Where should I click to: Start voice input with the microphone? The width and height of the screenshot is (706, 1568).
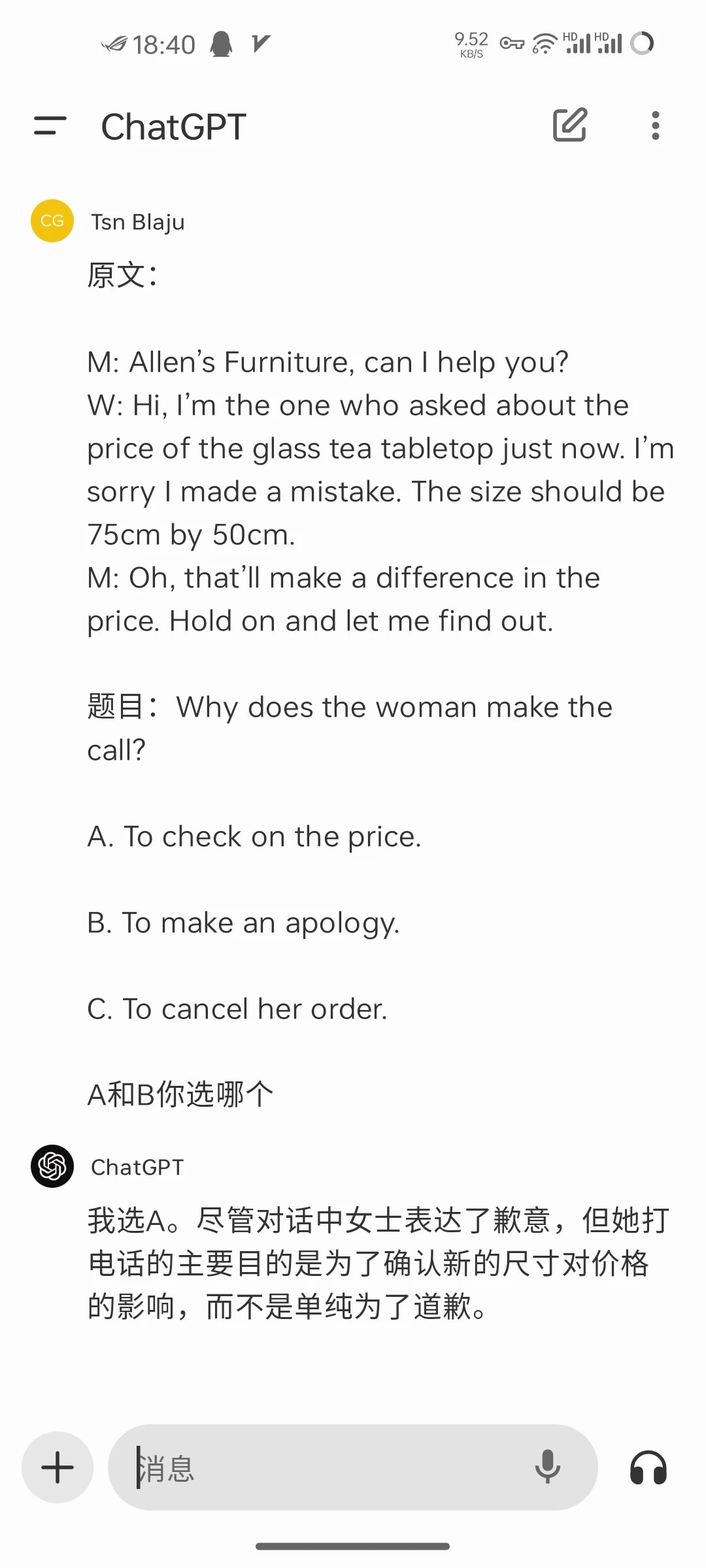point(548,1467)
